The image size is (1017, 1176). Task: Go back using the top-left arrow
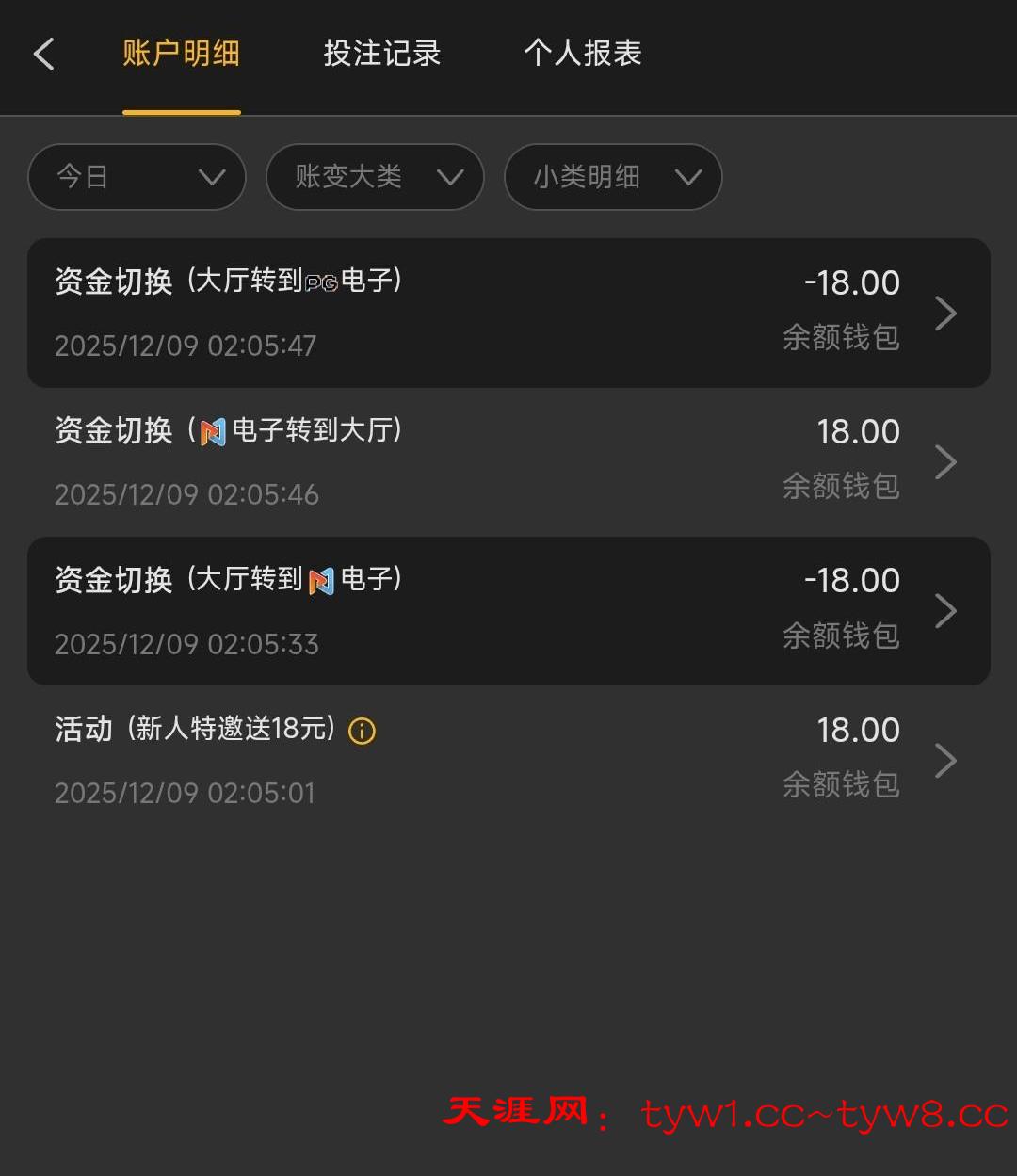click(x=44, y=54)
